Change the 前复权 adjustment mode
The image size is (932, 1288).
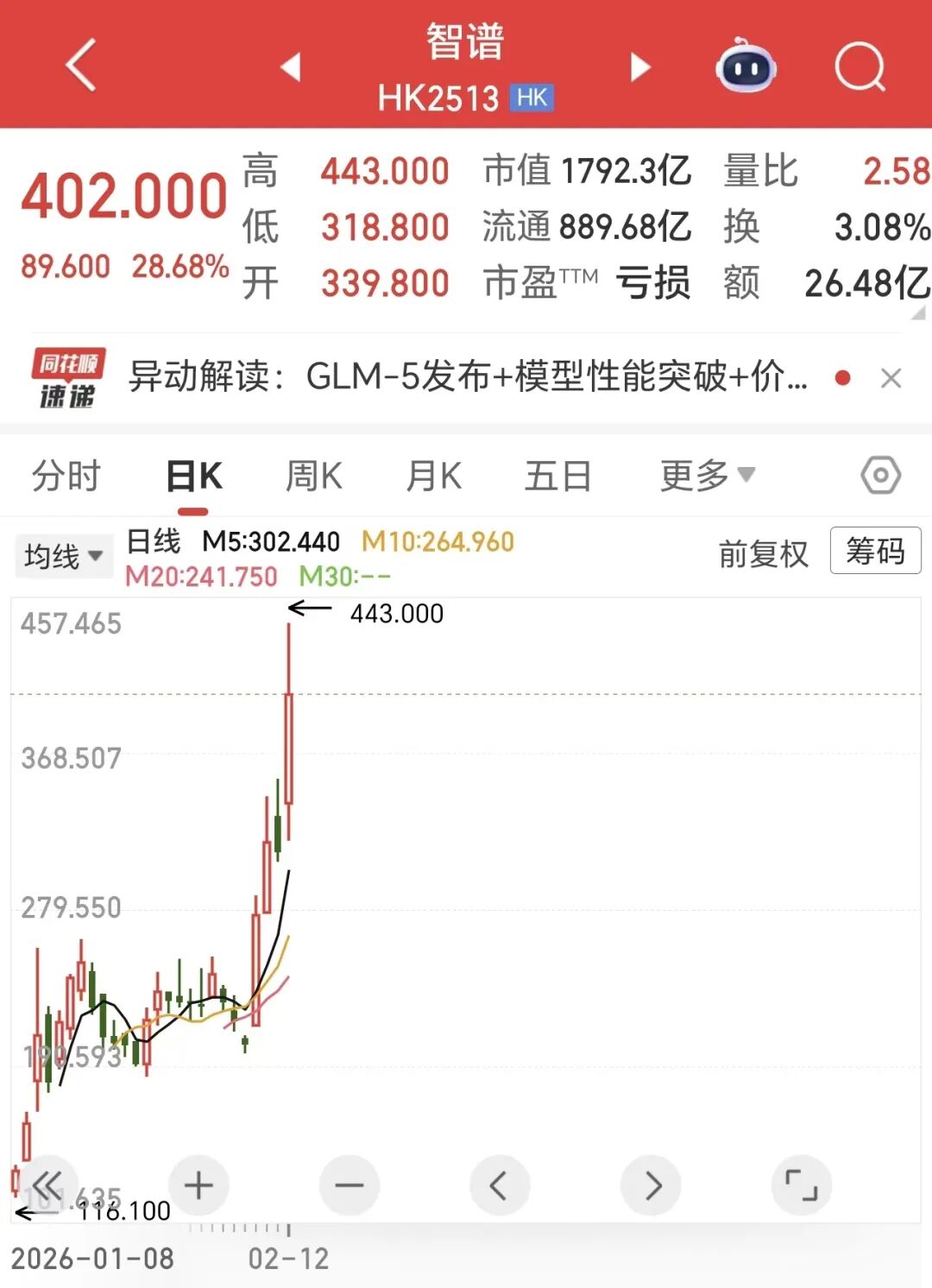(763, 553)
